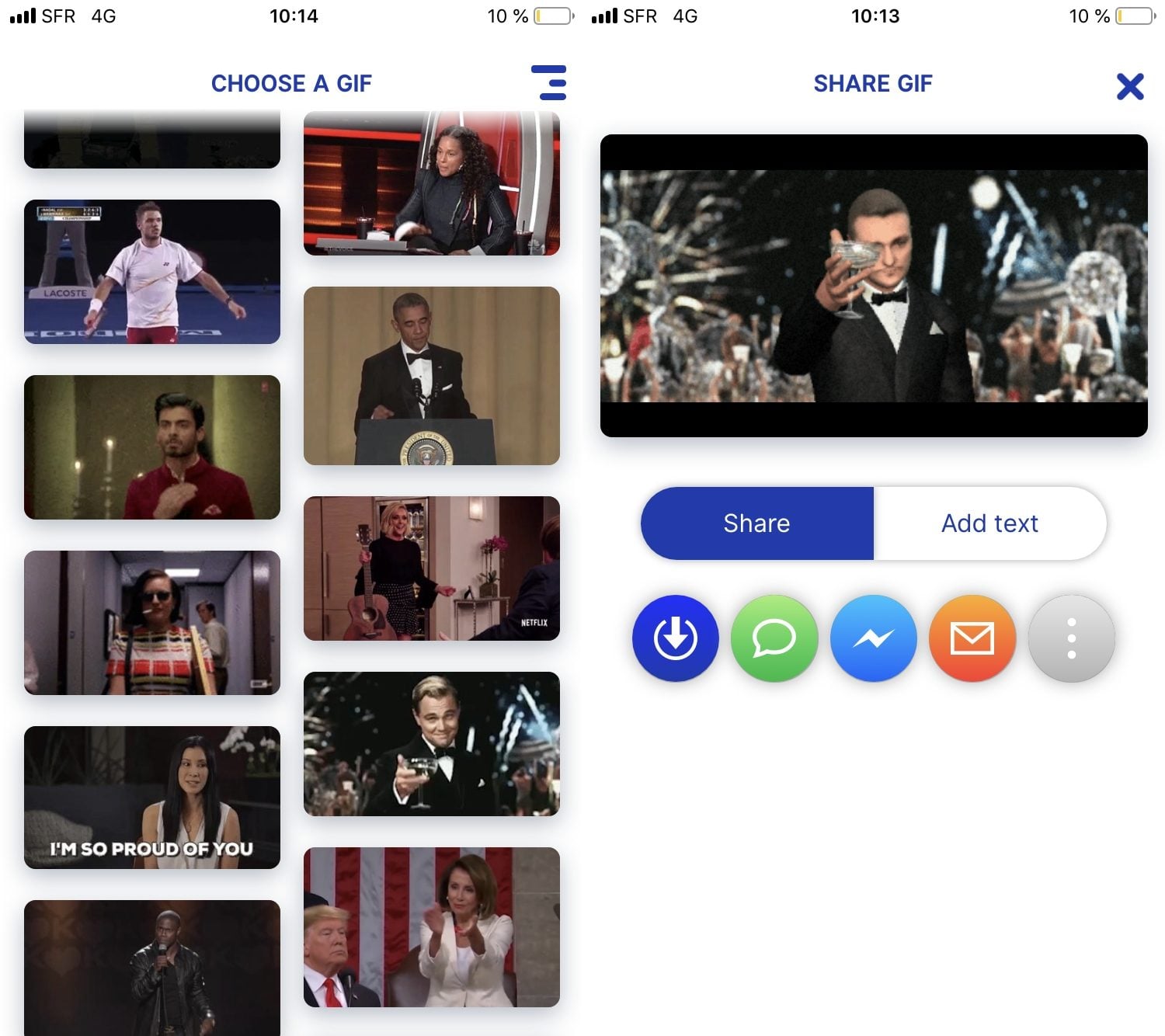Viewport: 1165px width, 1036px height.
Task: Download the GIF to the device
Action: [675, 638]
